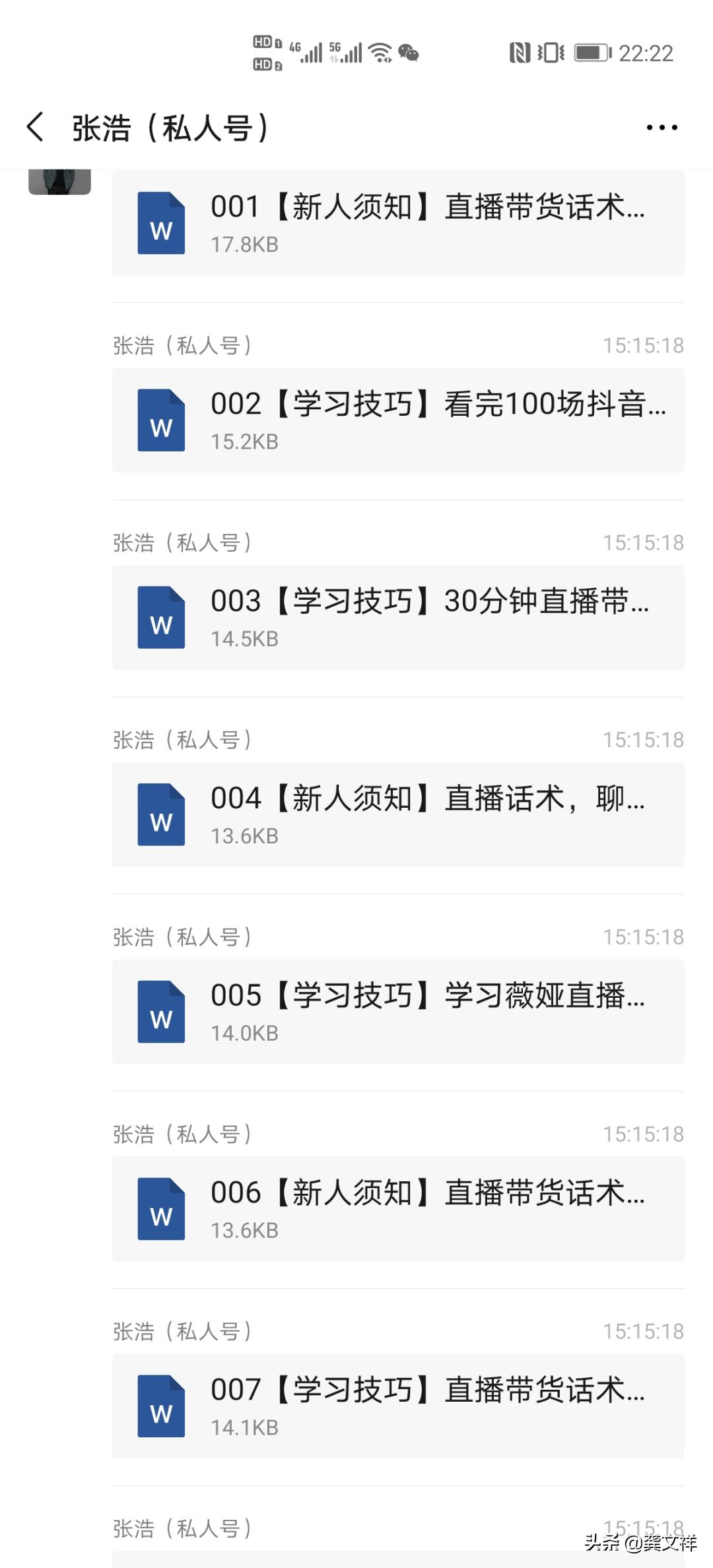Viewport: 713px width, 1568px height.
Task: Tap the clock showing 22:22
Action: (x=645, y=53)
